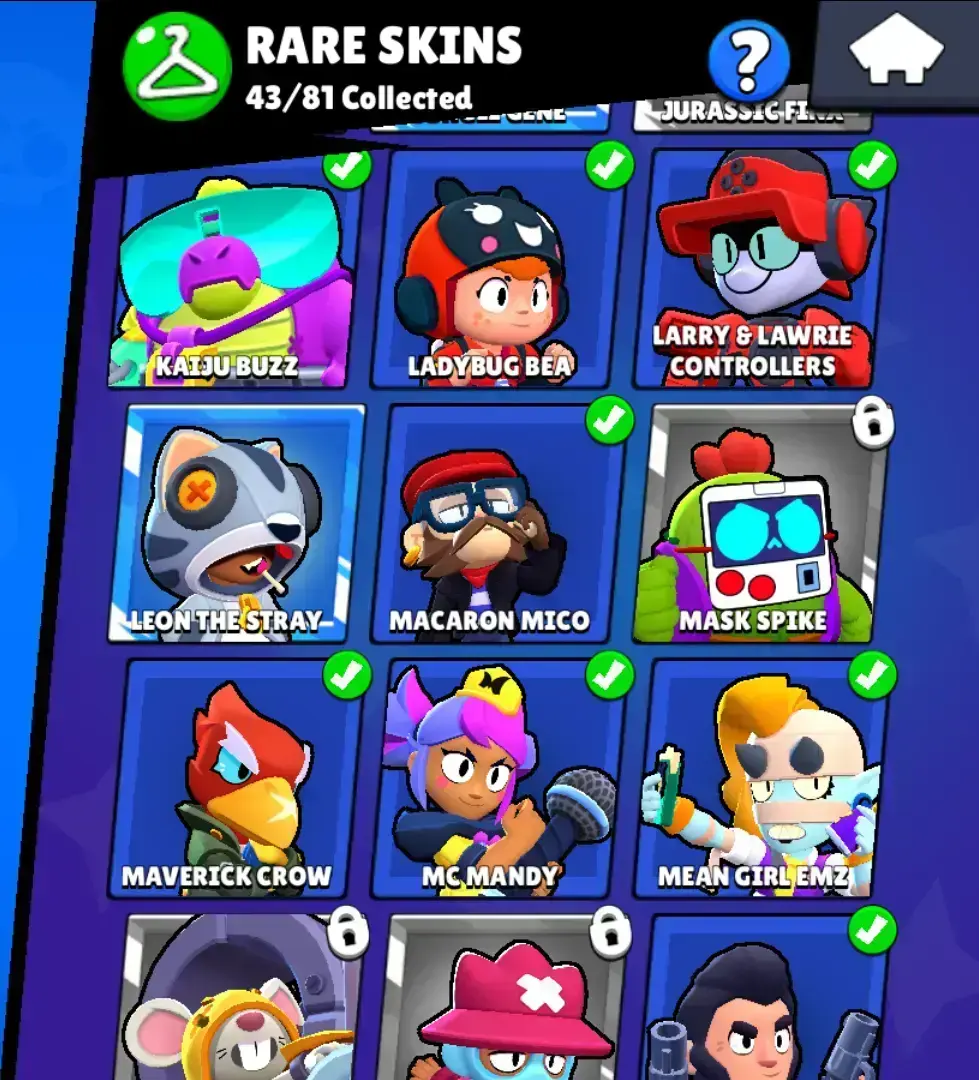The image size is (979, 1080).
Task: Select the Ladybug Bea skin
Action: (490, 272)
